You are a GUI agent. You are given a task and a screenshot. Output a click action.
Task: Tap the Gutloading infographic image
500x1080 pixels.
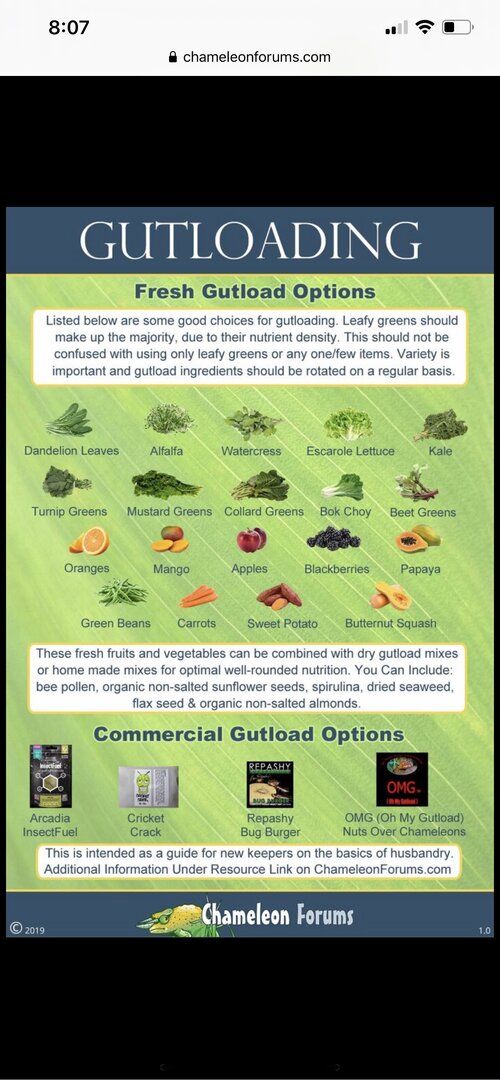point(250,572)
